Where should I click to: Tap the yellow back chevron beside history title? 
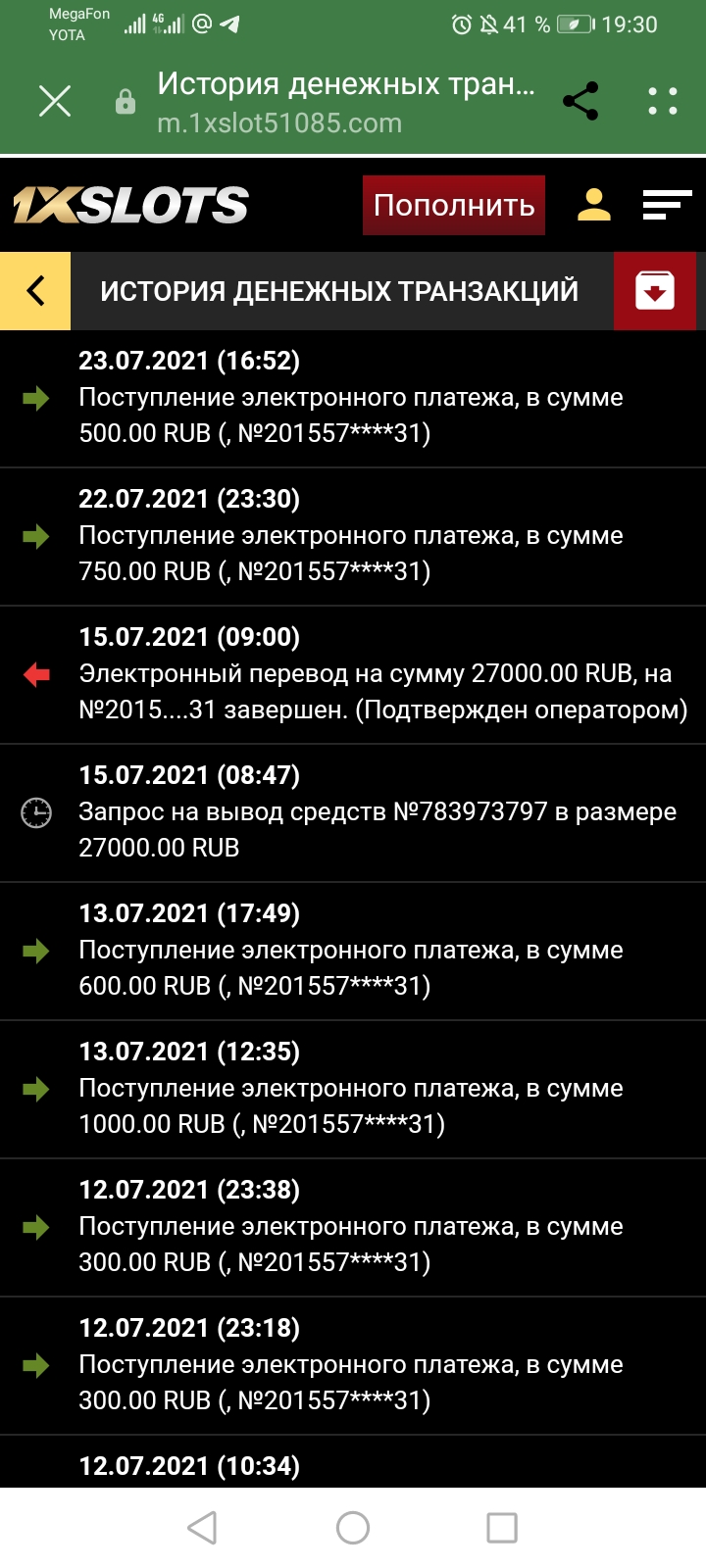click(35, 291)
